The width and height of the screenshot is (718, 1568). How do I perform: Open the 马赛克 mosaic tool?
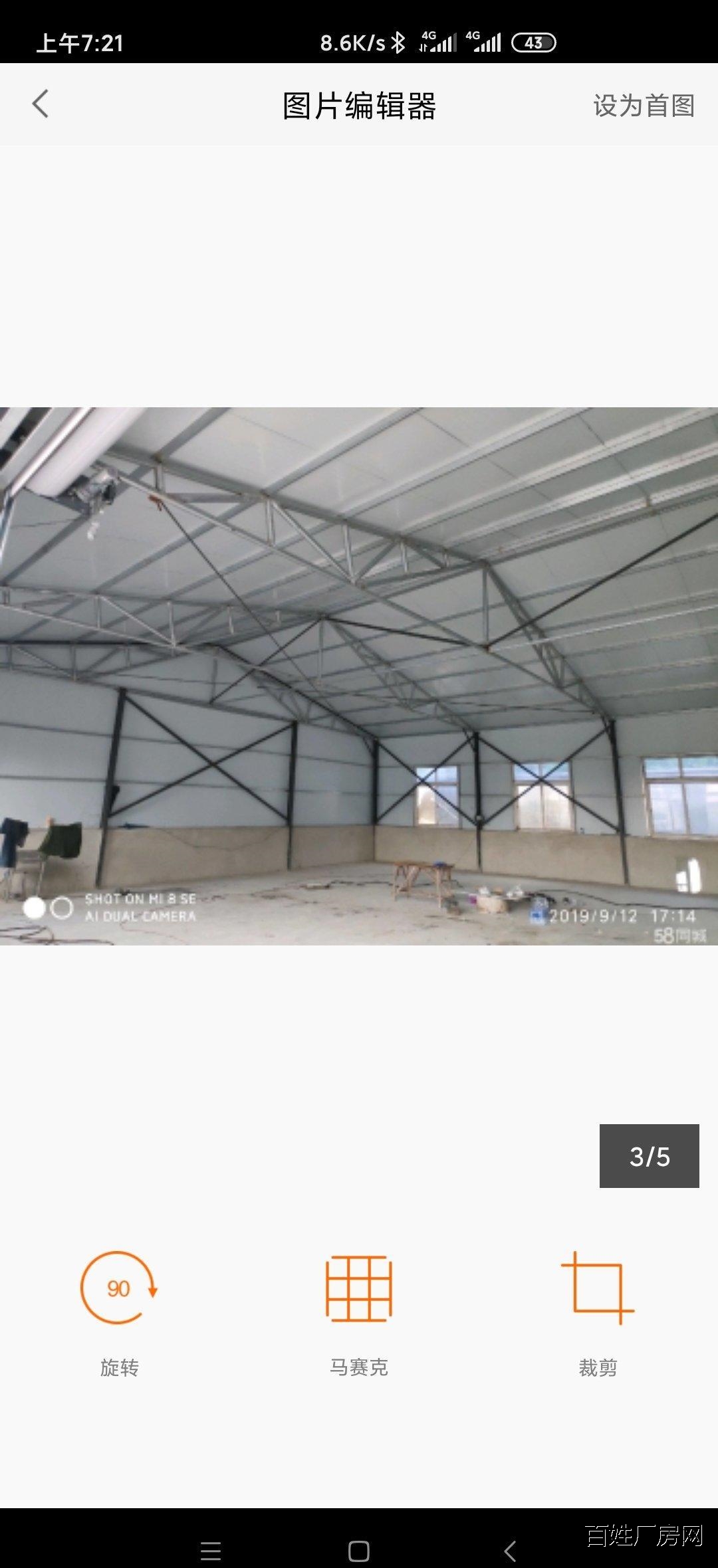tap(359, 1310)
